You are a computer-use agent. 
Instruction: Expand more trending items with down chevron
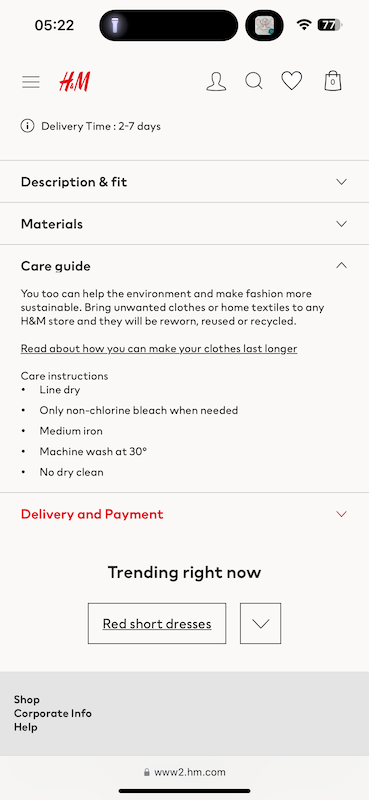coord(260,623)
